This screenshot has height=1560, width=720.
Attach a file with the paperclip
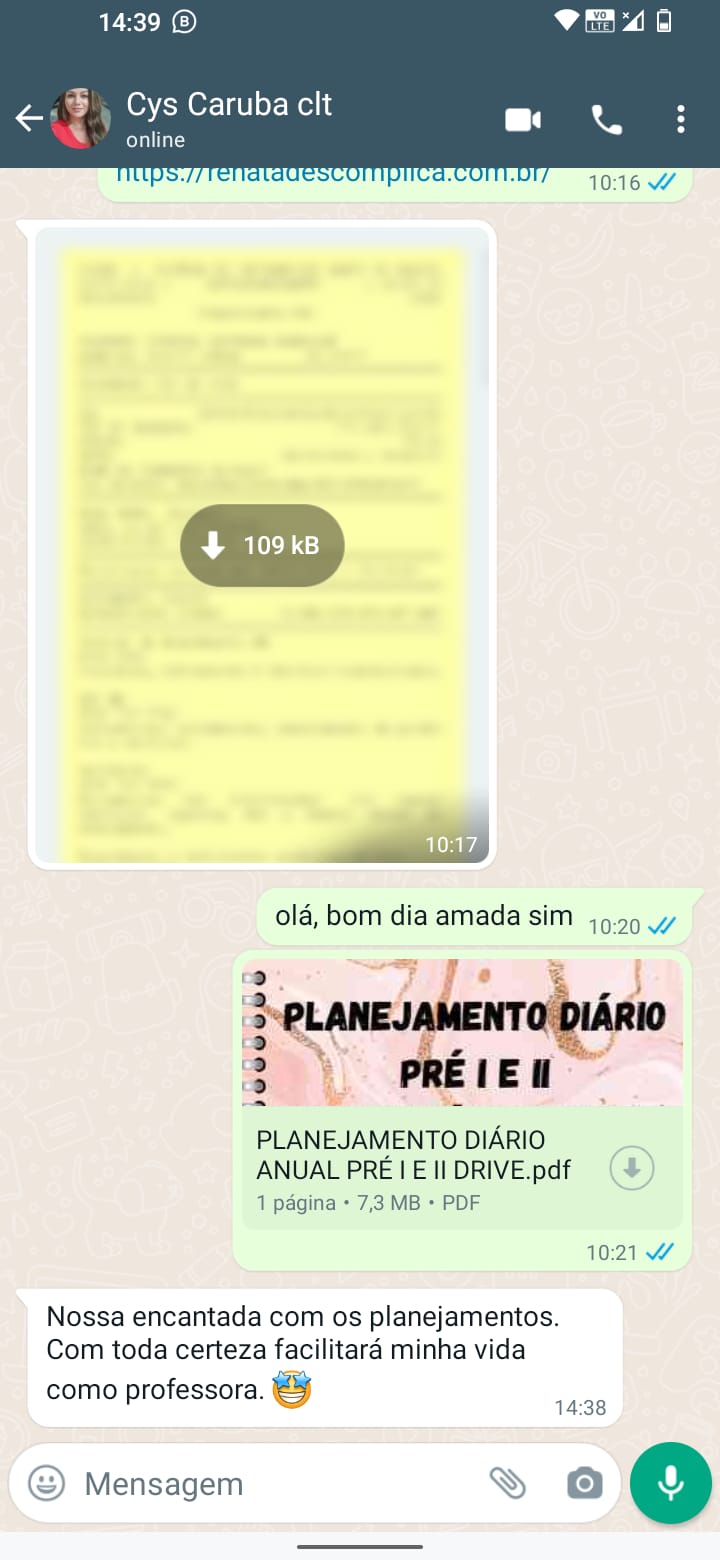click(x=507, y=1483)
